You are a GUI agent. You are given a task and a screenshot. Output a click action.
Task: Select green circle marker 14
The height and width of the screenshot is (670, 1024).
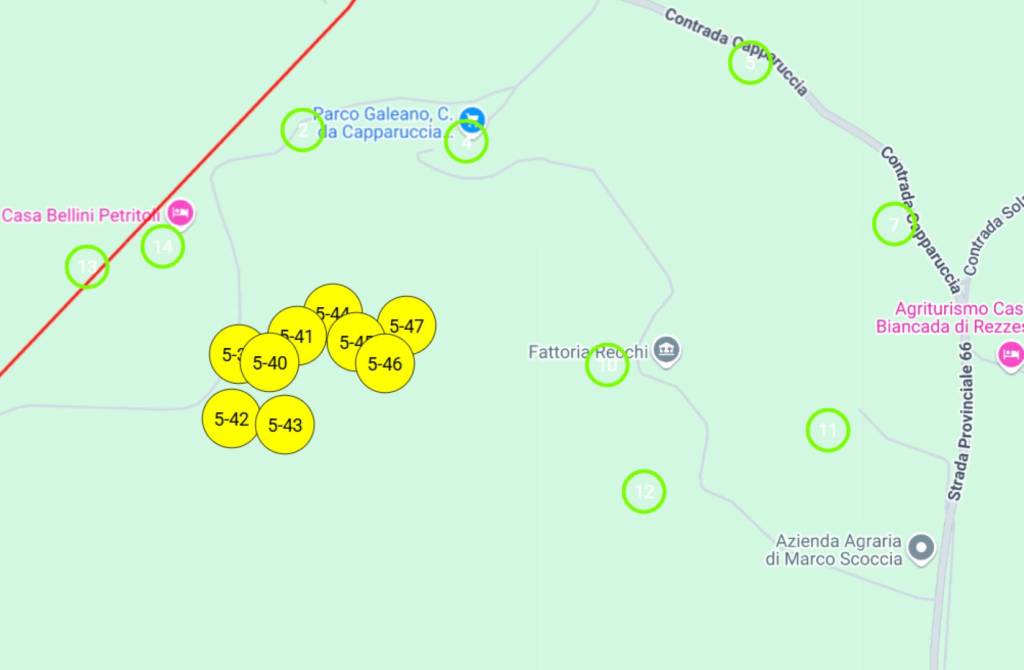tap(162, 246)
